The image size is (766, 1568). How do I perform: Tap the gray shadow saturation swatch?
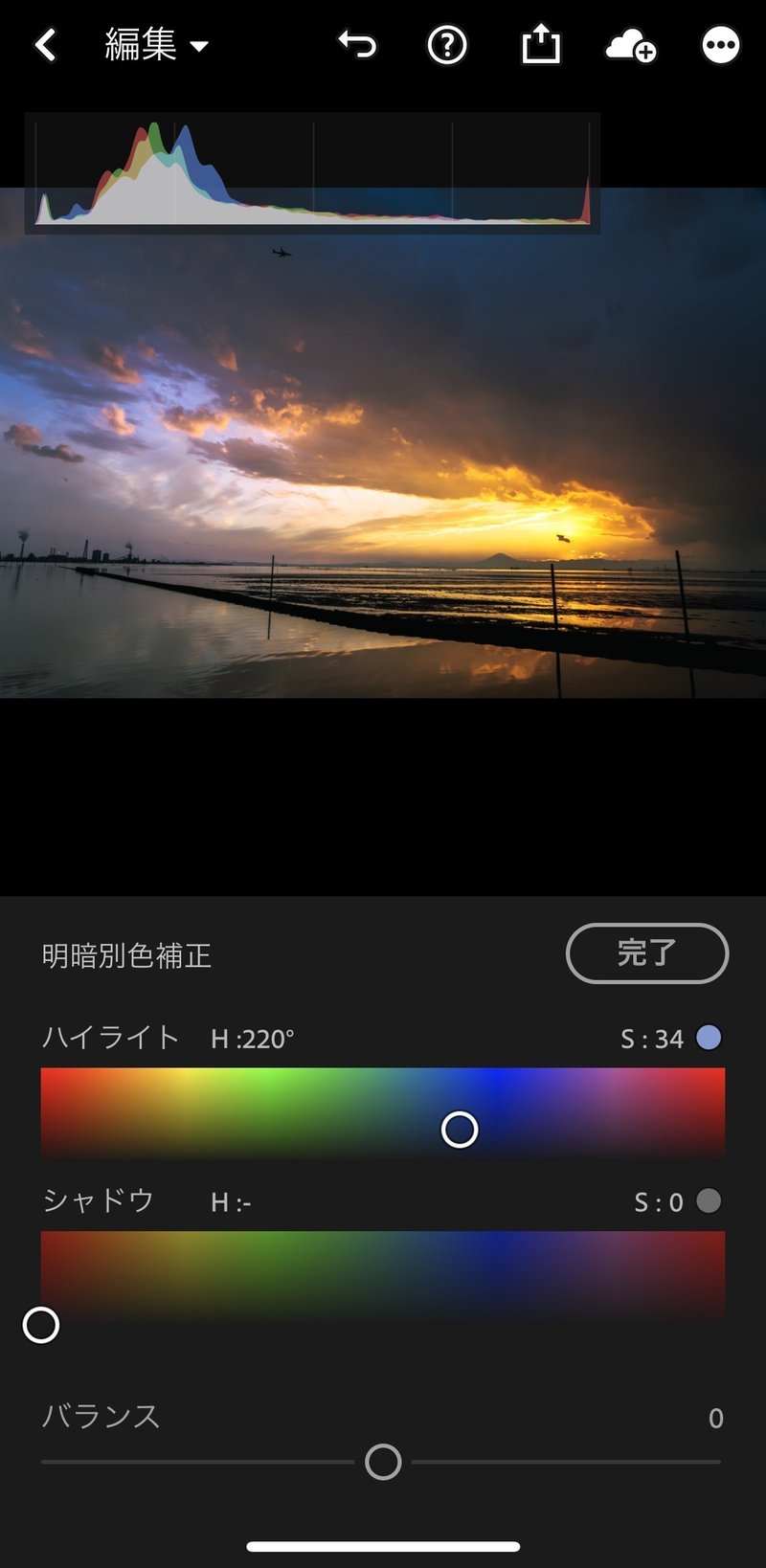tap(710, 1202)
